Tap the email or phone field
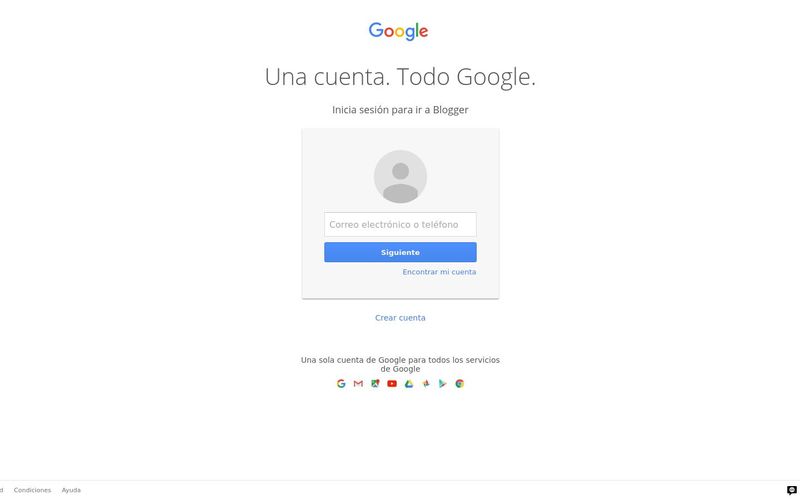 400,224
